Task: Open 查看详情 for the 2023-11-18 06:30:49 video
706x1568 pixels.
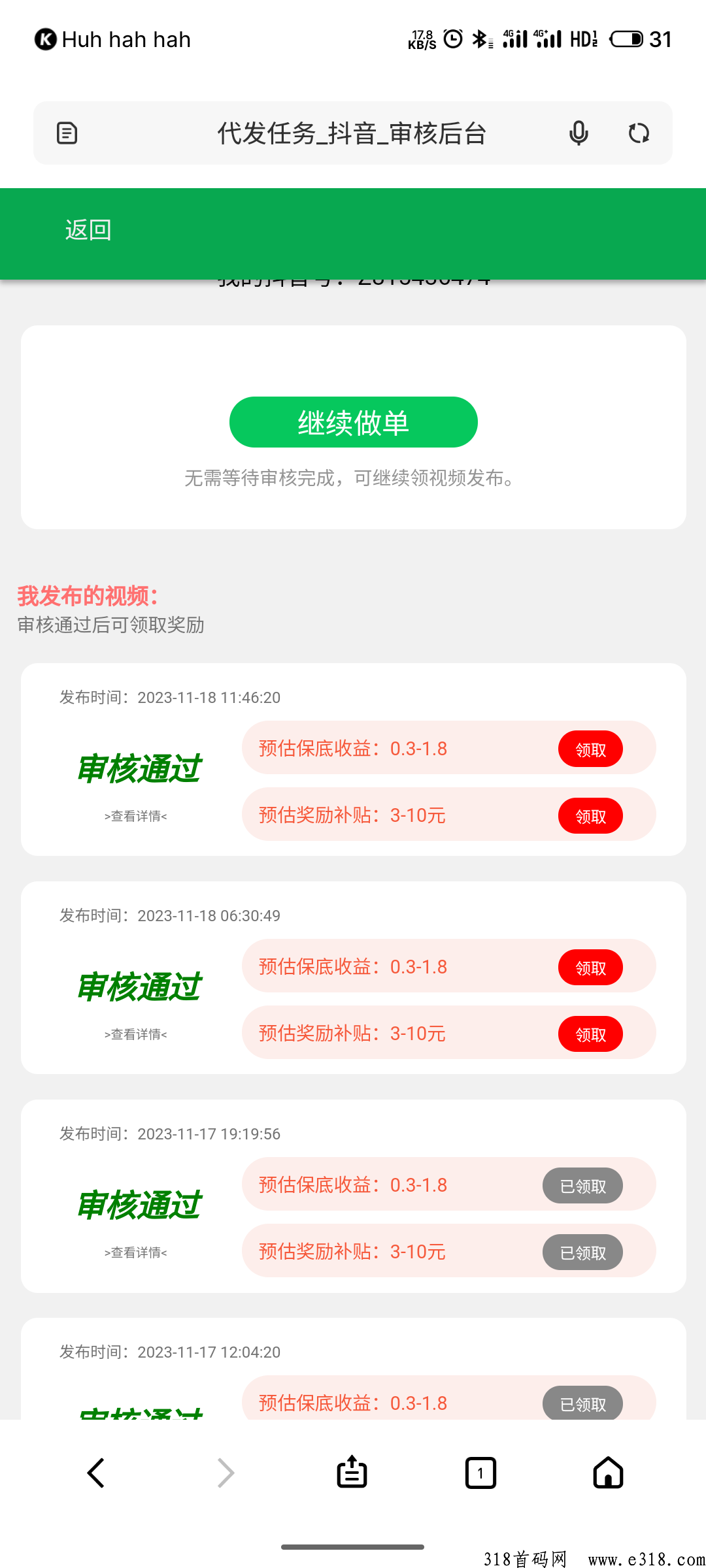Action: pos(136,1034)
